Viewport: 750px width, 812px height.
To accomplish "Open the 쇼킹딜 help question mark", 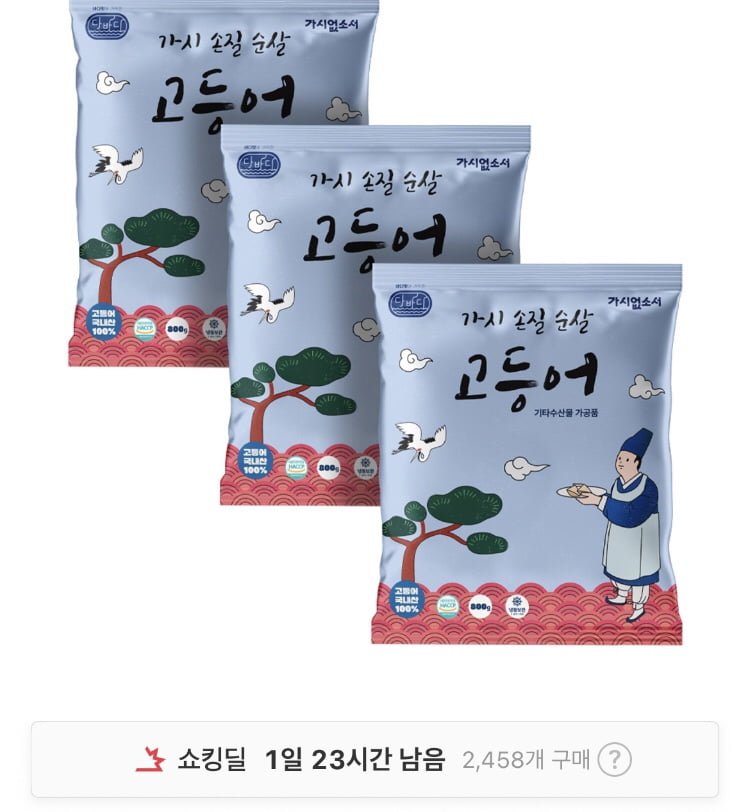I will 614,760.
